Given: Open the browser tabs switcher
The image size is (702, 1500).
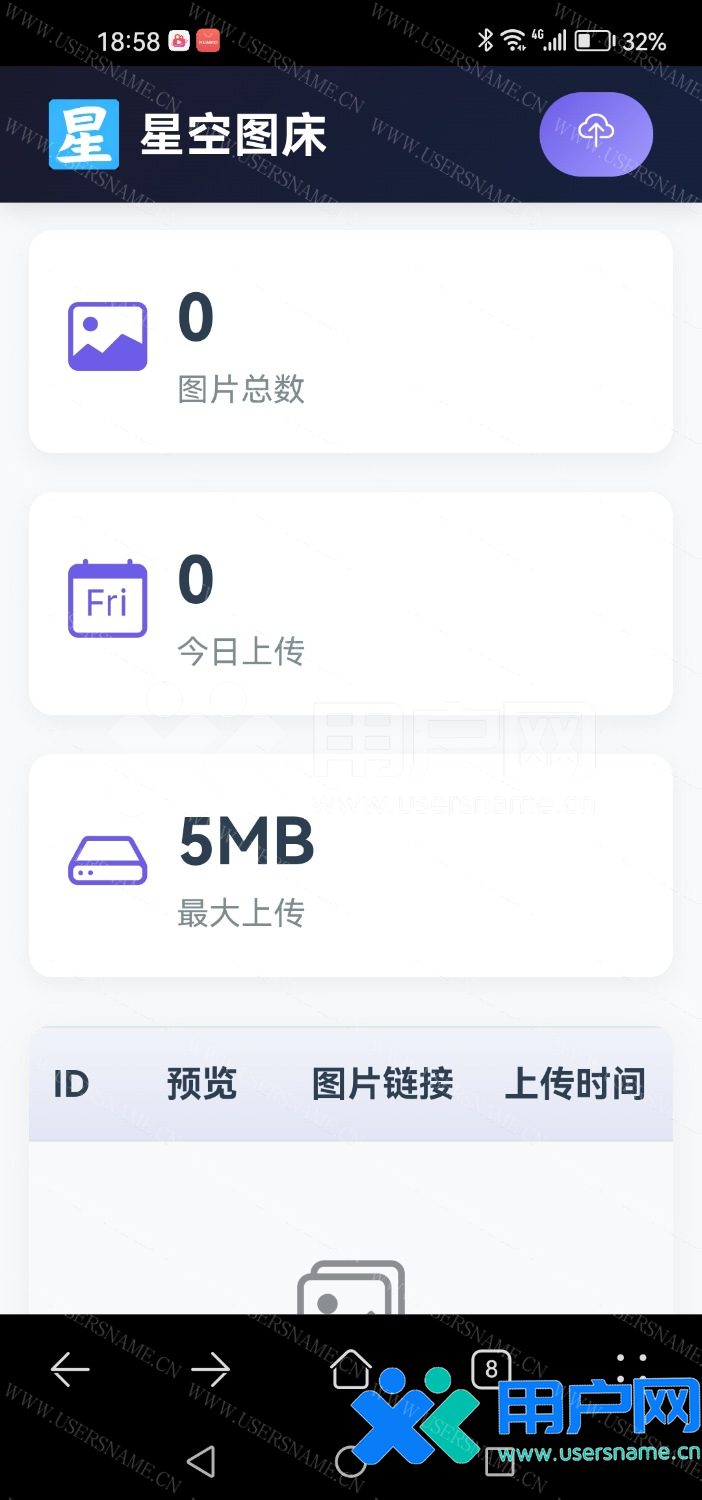Looking at the screenshot, I should point(491,1368).
